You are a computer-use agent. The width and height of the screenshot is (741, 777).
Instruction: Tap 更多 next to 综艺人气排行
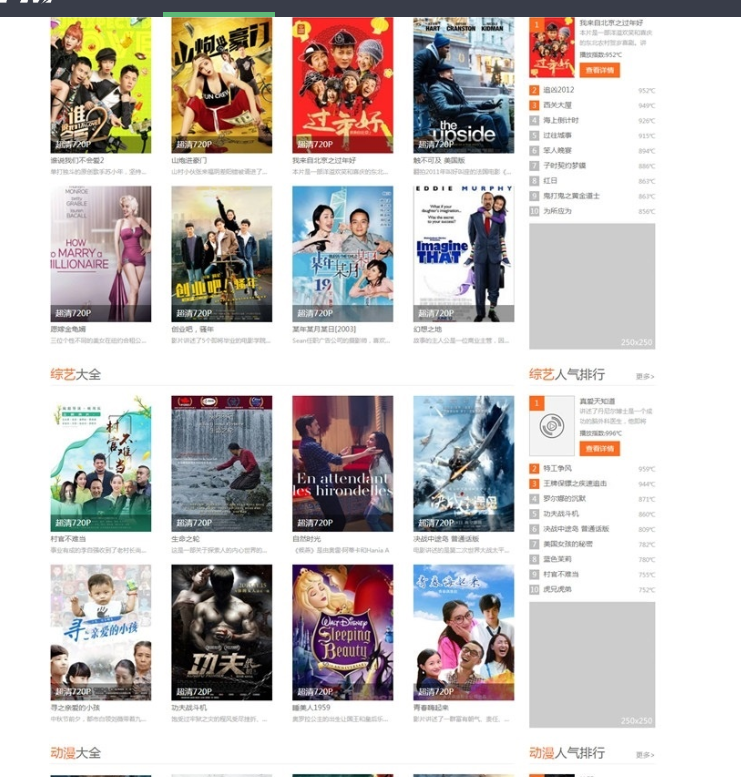[x=645, y=377]
